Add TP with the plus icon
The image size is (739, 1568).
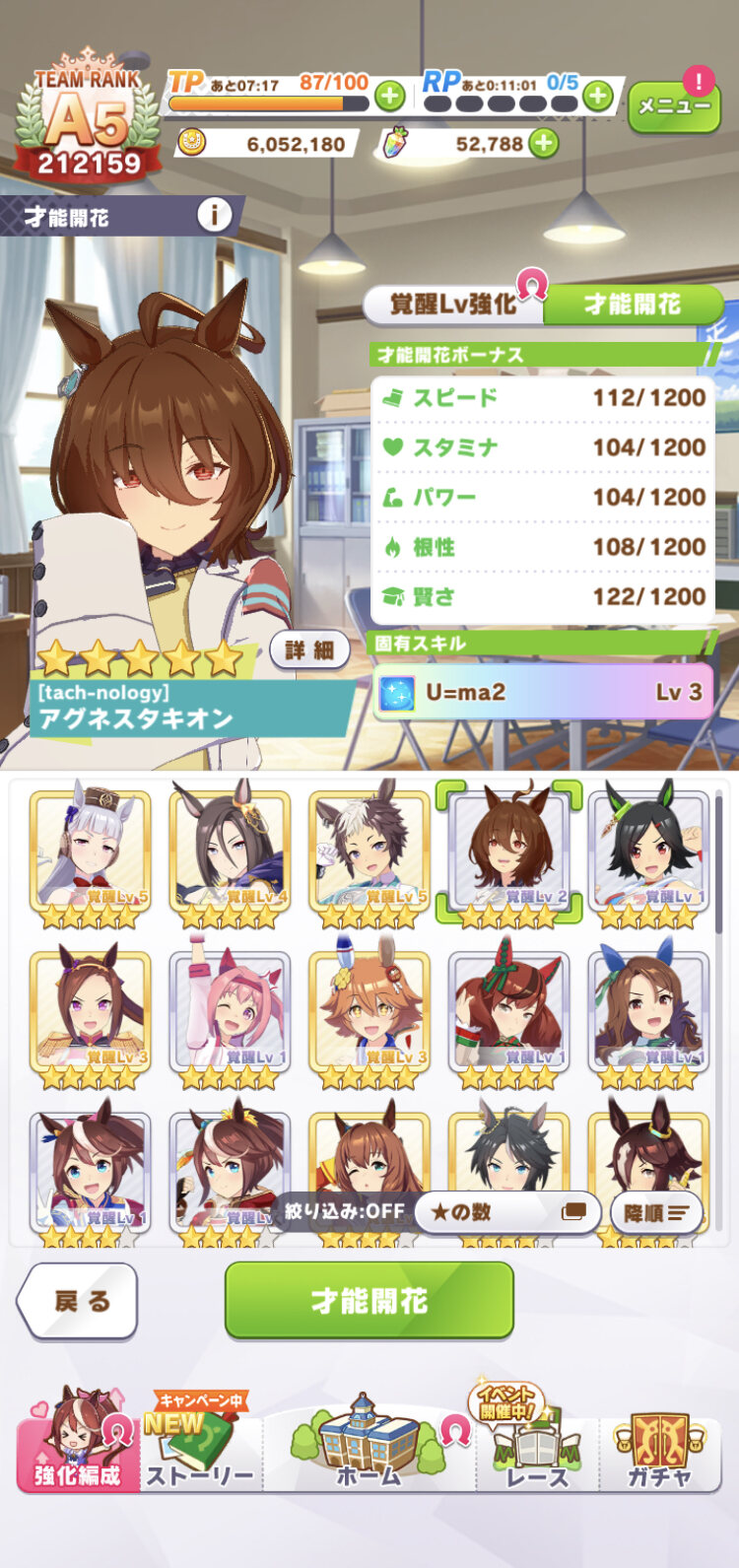[x=390, y=97]
